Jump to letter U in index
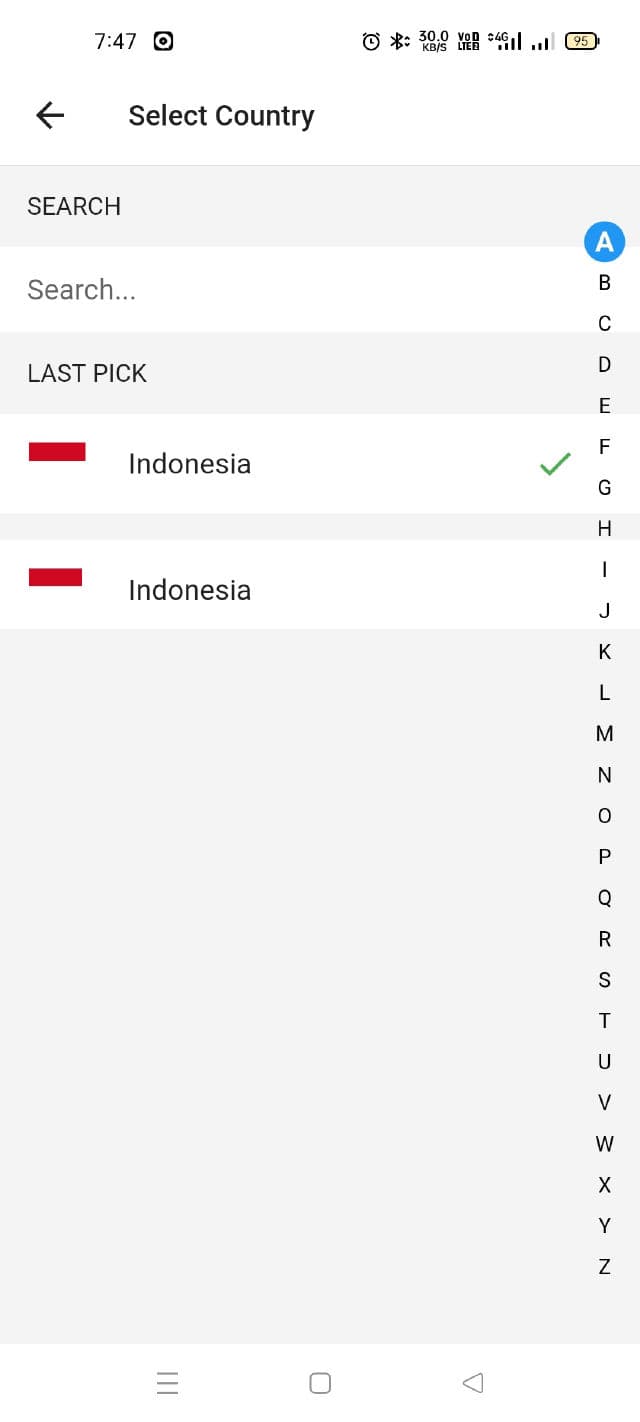 604,1062
